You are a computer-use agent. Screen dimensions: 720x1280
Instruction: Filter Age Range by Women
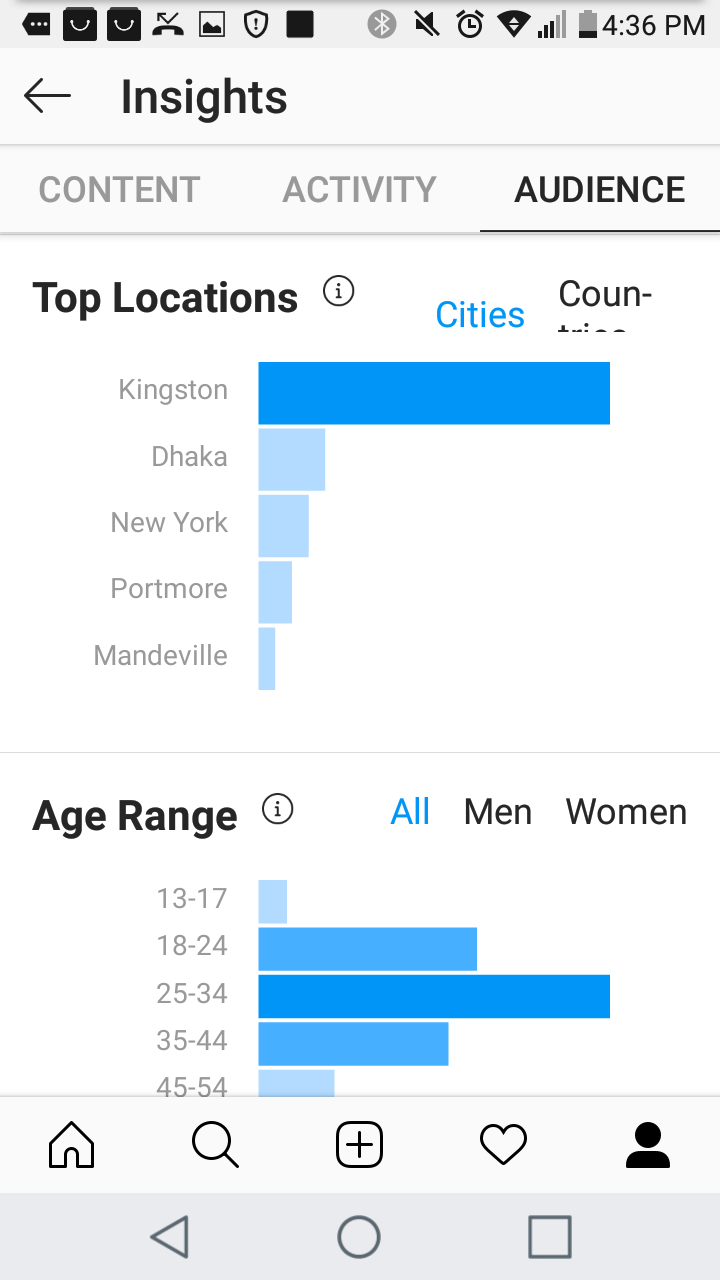[626, 812]
